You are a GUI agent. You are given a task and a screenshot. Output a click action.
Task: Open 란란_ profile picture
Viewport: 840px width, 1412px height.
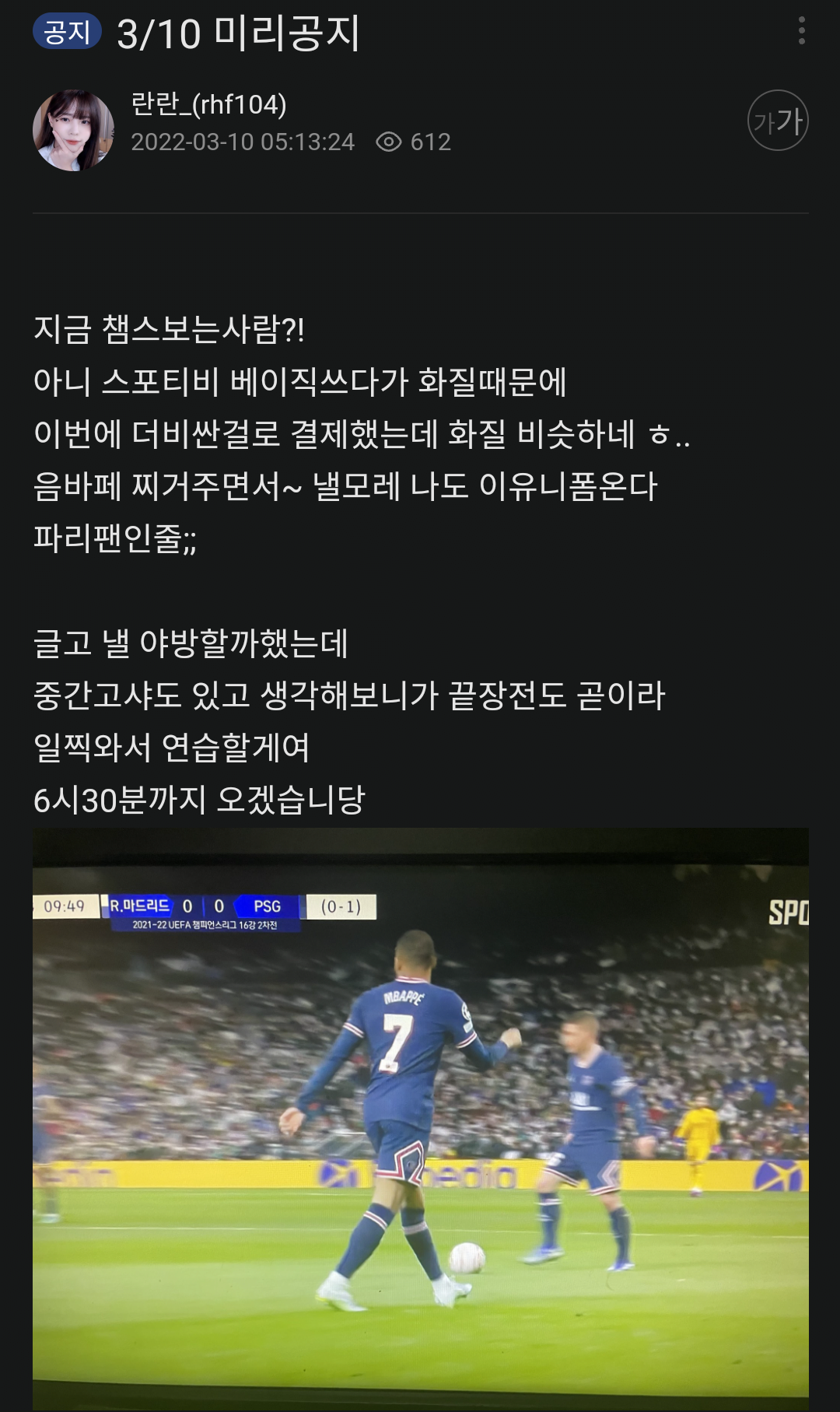tap(73, 130)
